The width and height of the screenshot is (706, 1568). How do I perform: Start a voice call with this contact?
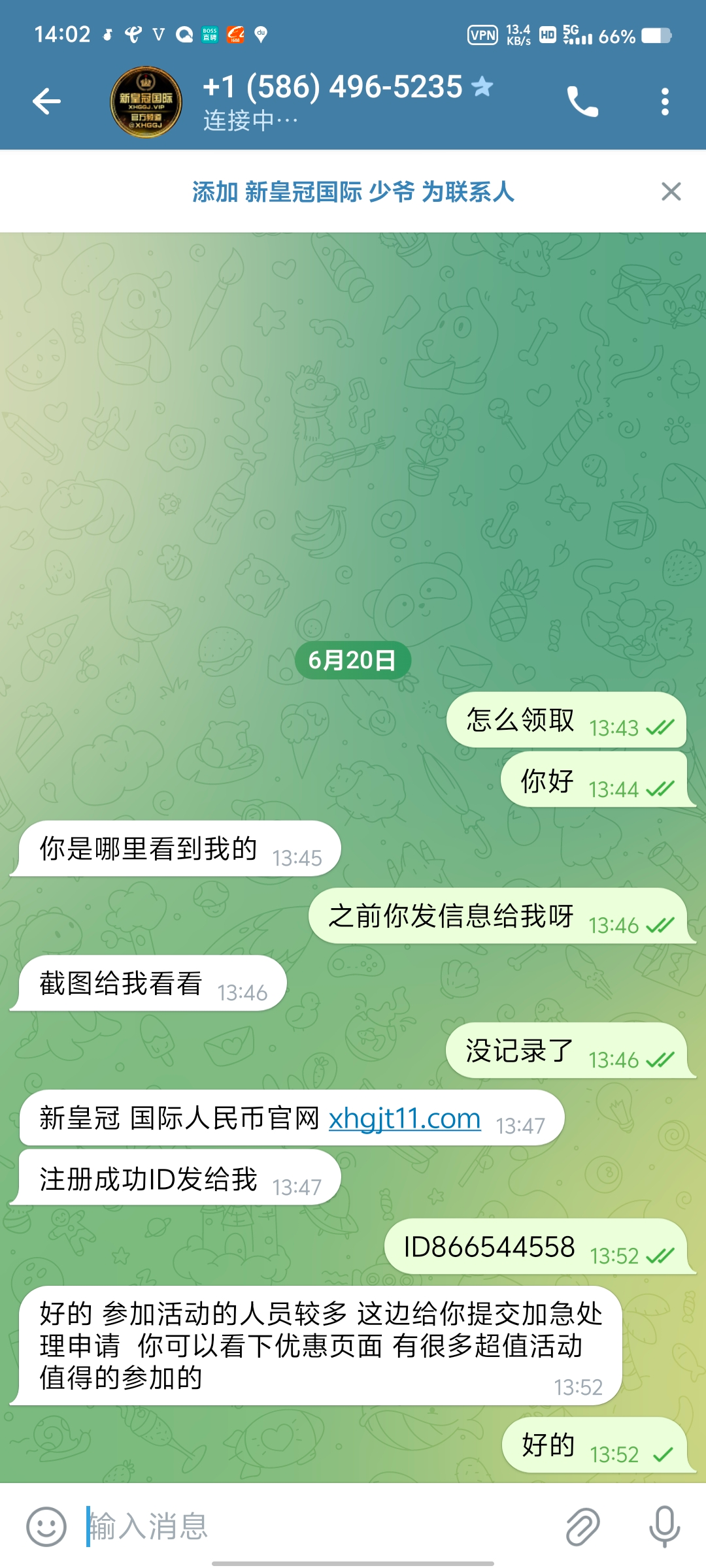pos(582,102)
